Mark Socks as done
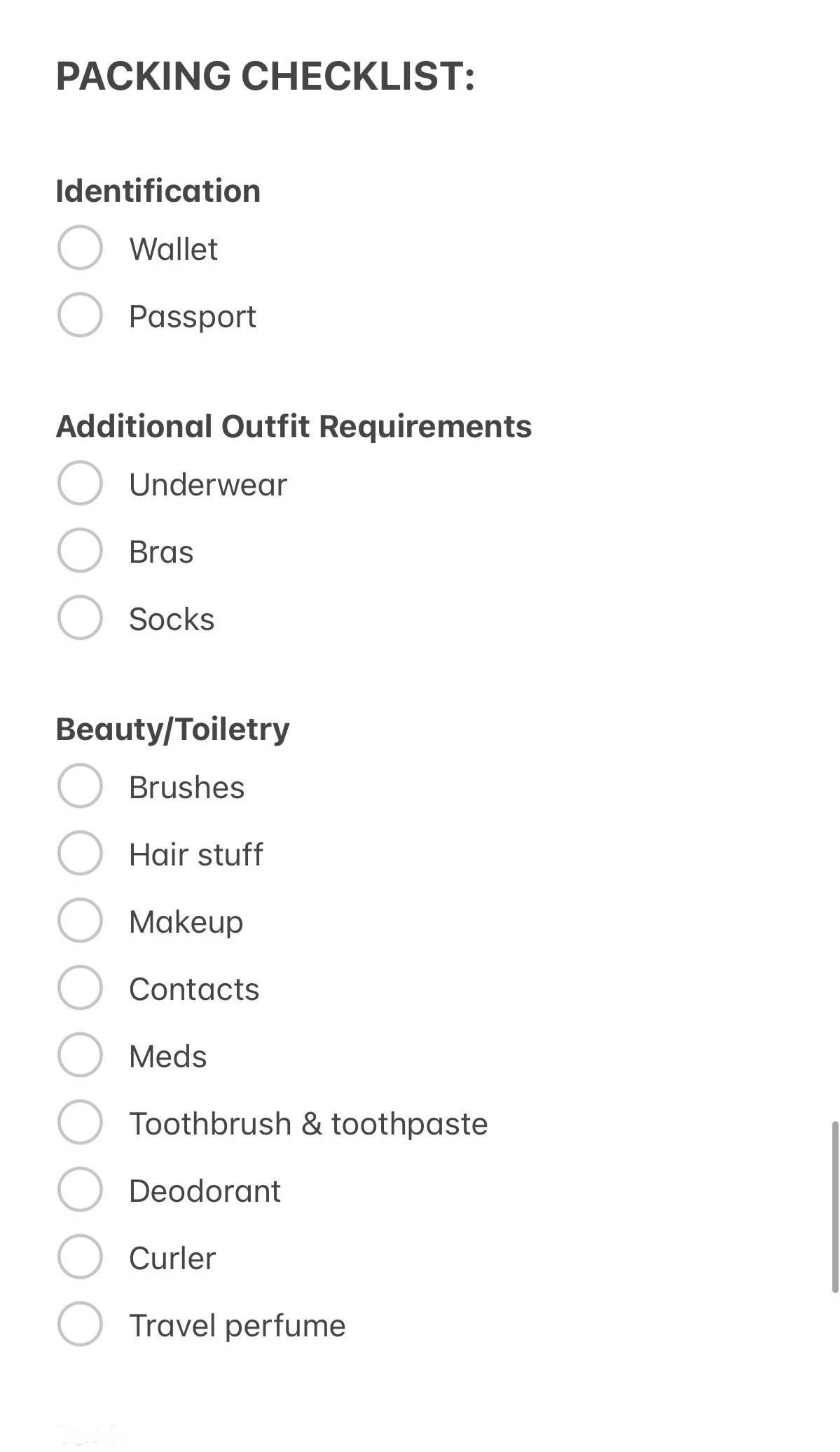This screenshot has height=1452, width=840. point(80,617)
